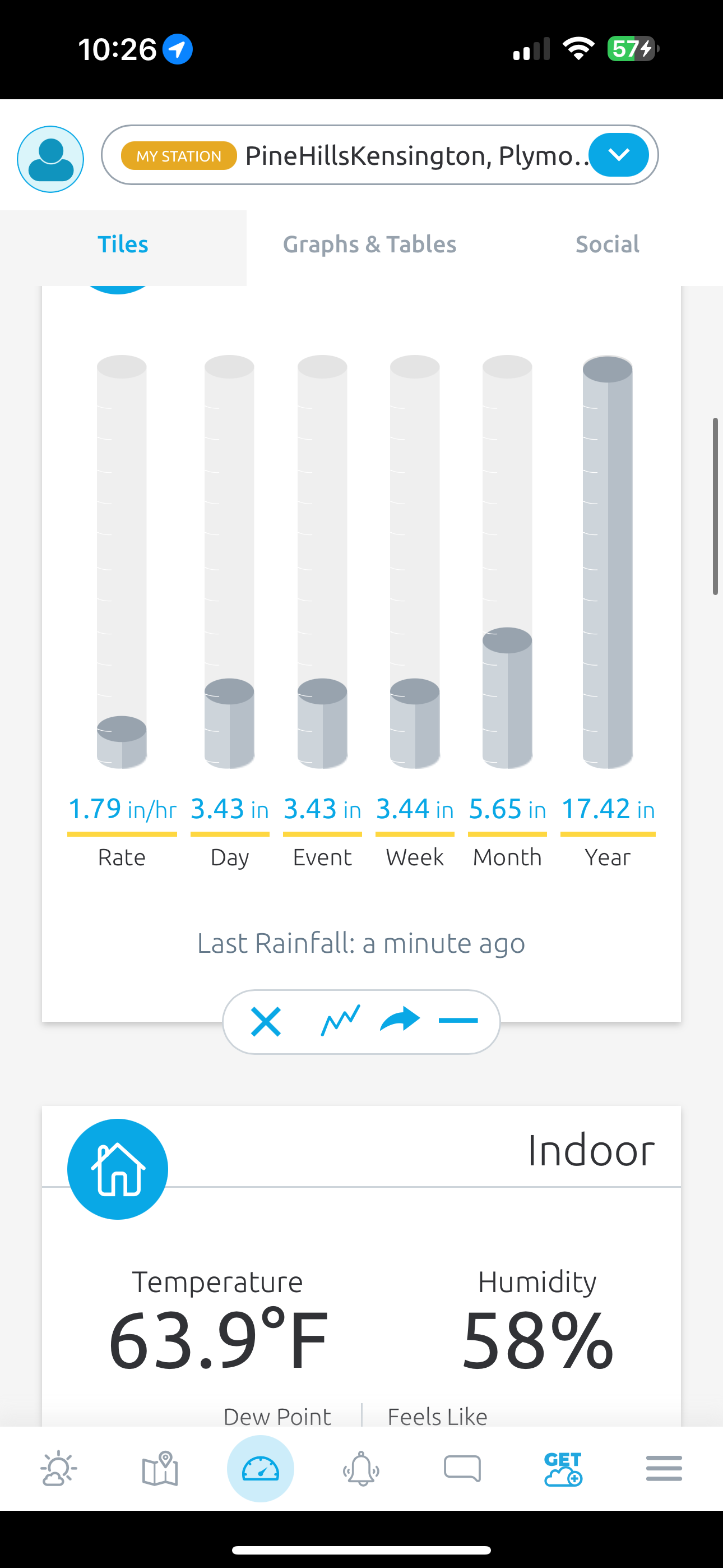Expand the My Station dropdown
Screen dimensions: 723x1568
(x=619, y=155)
